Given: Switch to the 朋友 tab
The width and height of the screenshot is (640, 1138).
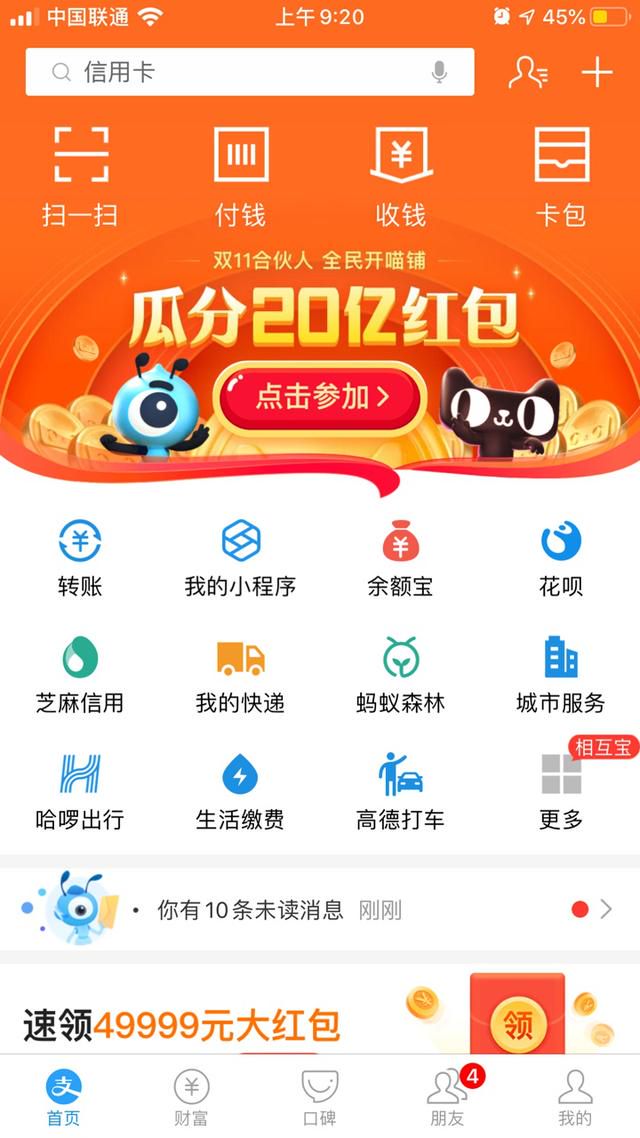Looking at the screenshot, I should (x=447, y=1097).
